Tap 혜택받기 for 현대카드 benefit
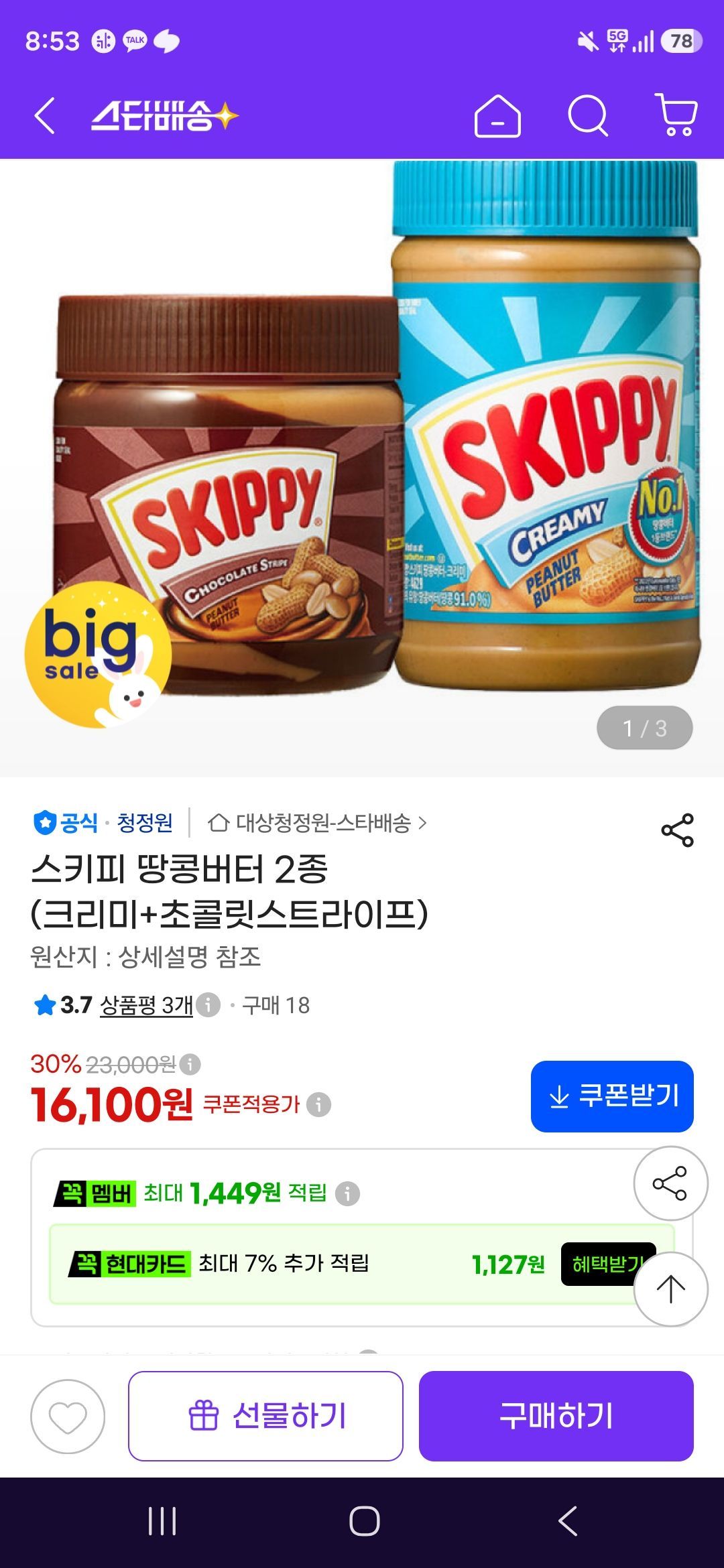Screen dimensions: 724x1568 [607, 1264]
